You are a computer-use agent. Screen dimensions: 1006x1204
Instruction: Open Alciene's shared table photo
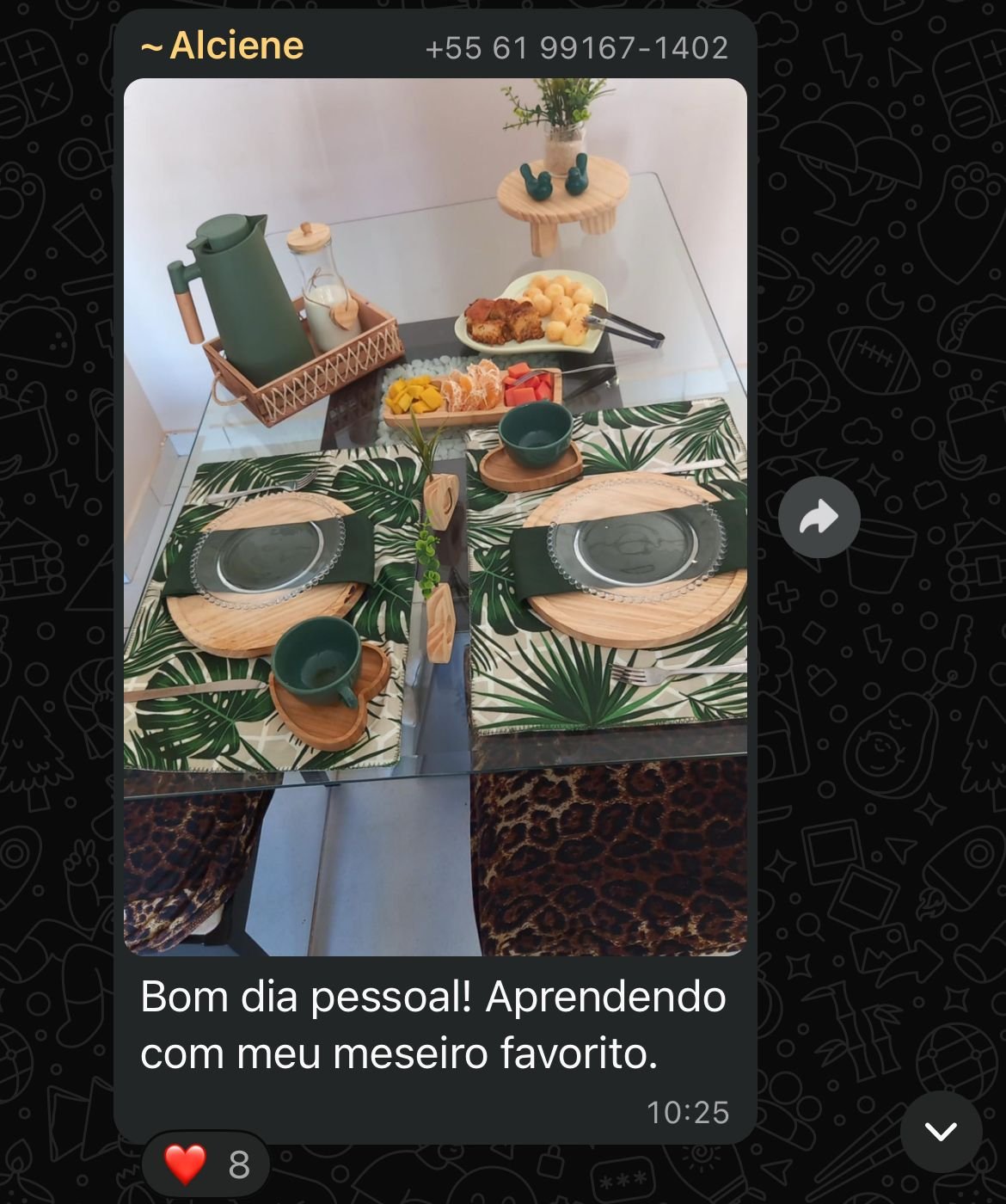tap(435, 516)
